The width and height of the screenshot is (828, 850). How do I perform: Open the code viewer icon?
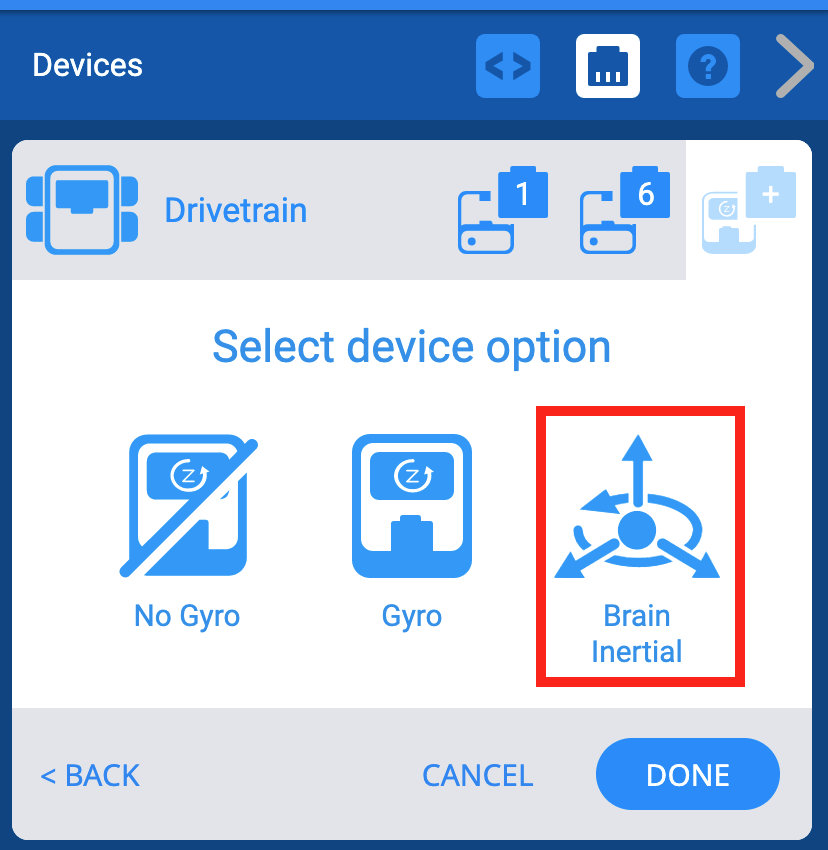(507, 67)
